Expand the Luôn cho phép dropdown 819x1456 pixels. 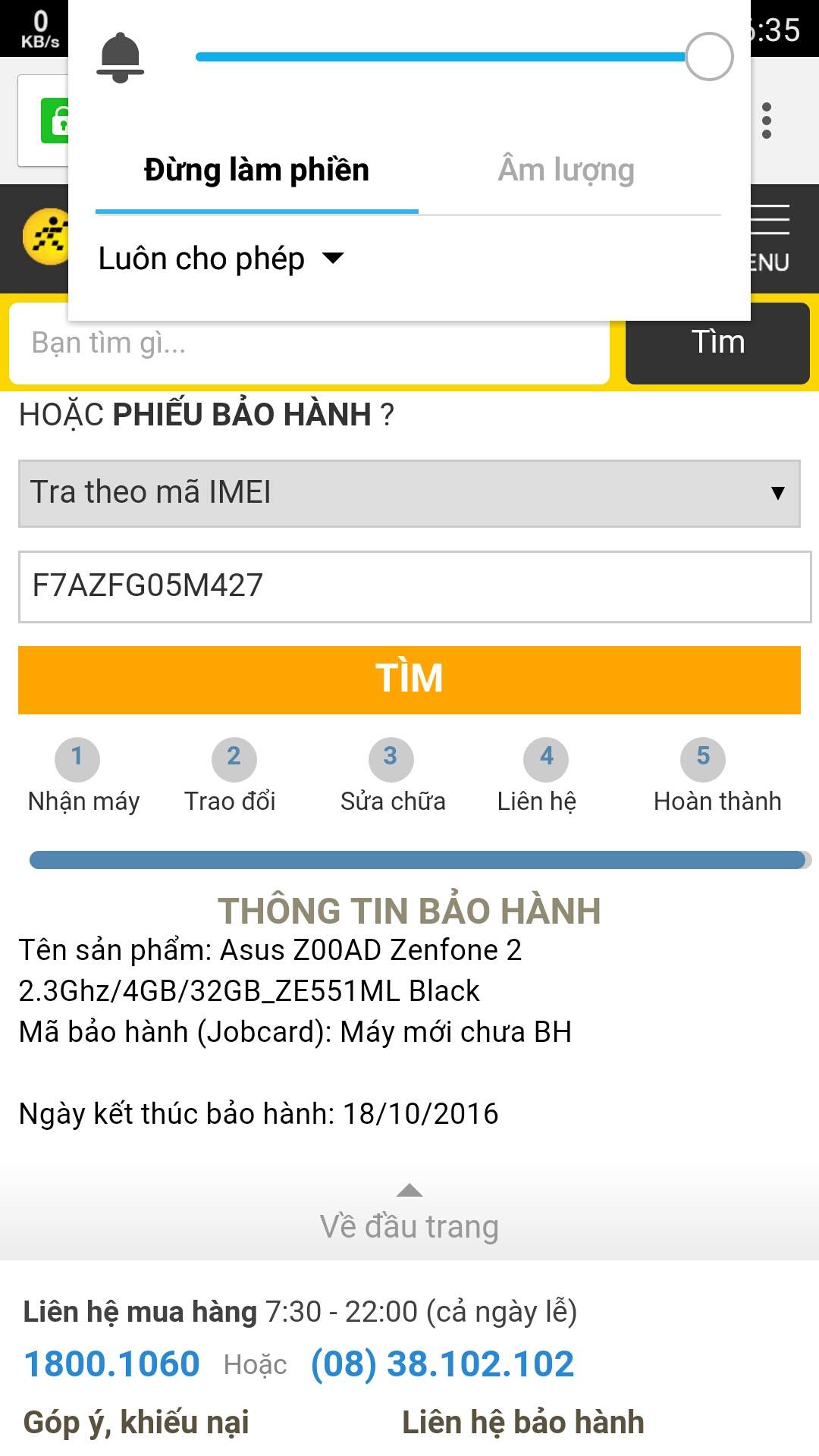[x=221, y=259]
